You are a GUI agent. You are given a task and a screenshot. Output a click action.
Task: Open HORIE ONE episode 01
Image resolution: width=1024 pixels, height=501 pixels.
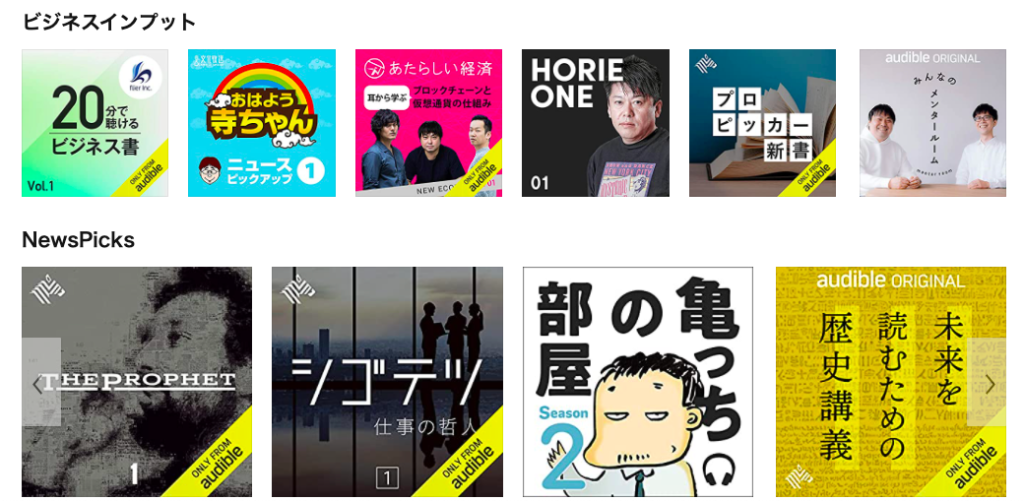pyautogui.click(x=595, y=123)
